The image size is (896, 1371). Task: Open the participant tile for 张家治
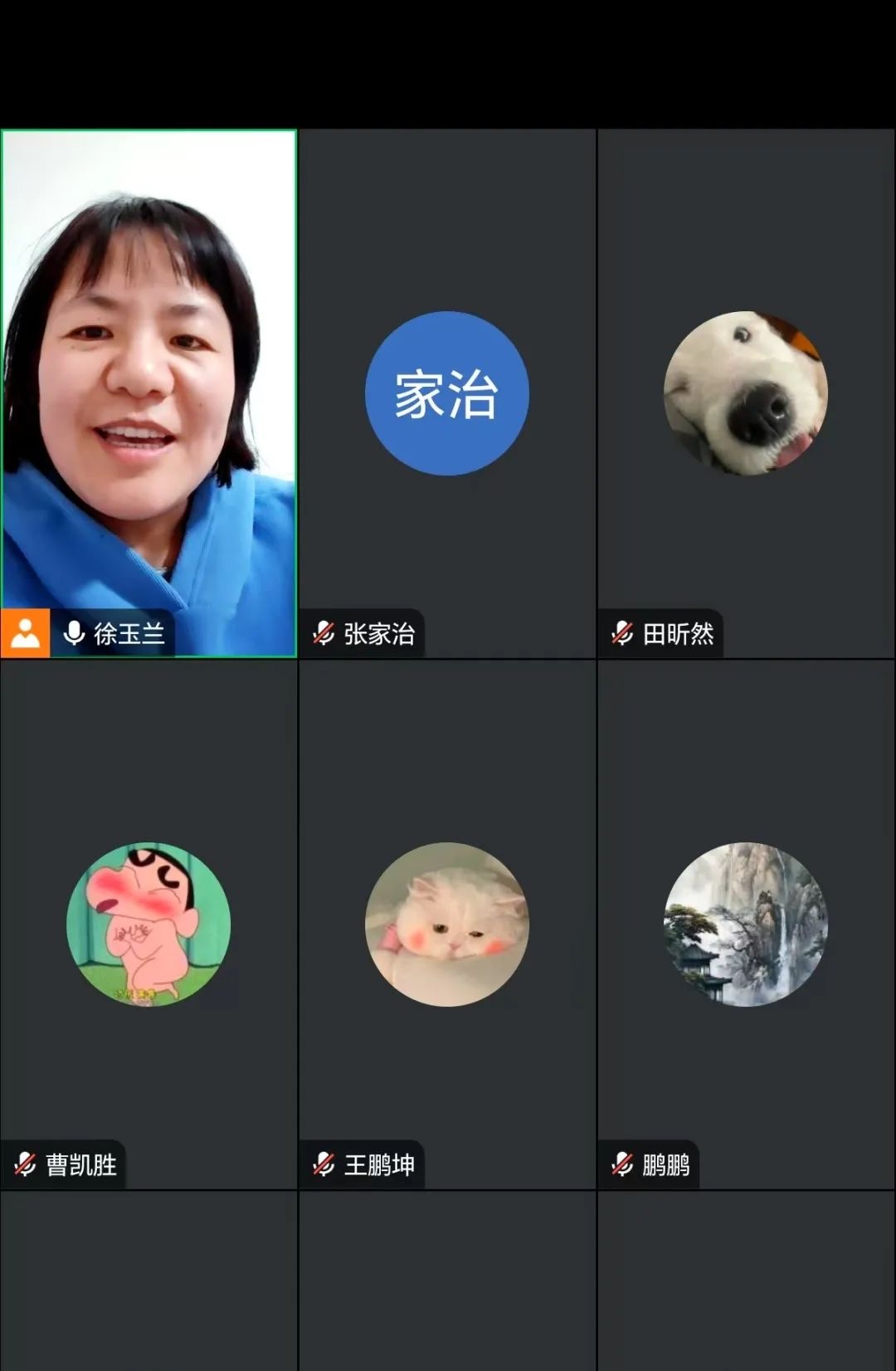(447, 393)
